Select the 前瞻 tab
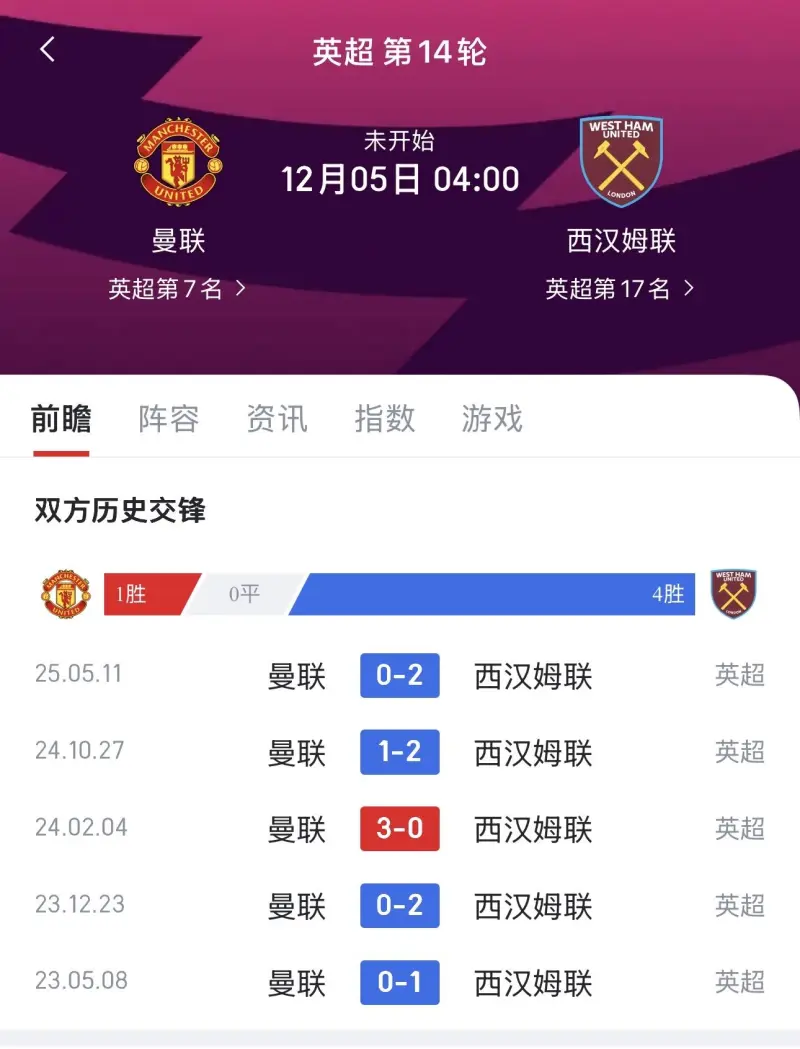The image size is (800, 1049). click(61, 419)
